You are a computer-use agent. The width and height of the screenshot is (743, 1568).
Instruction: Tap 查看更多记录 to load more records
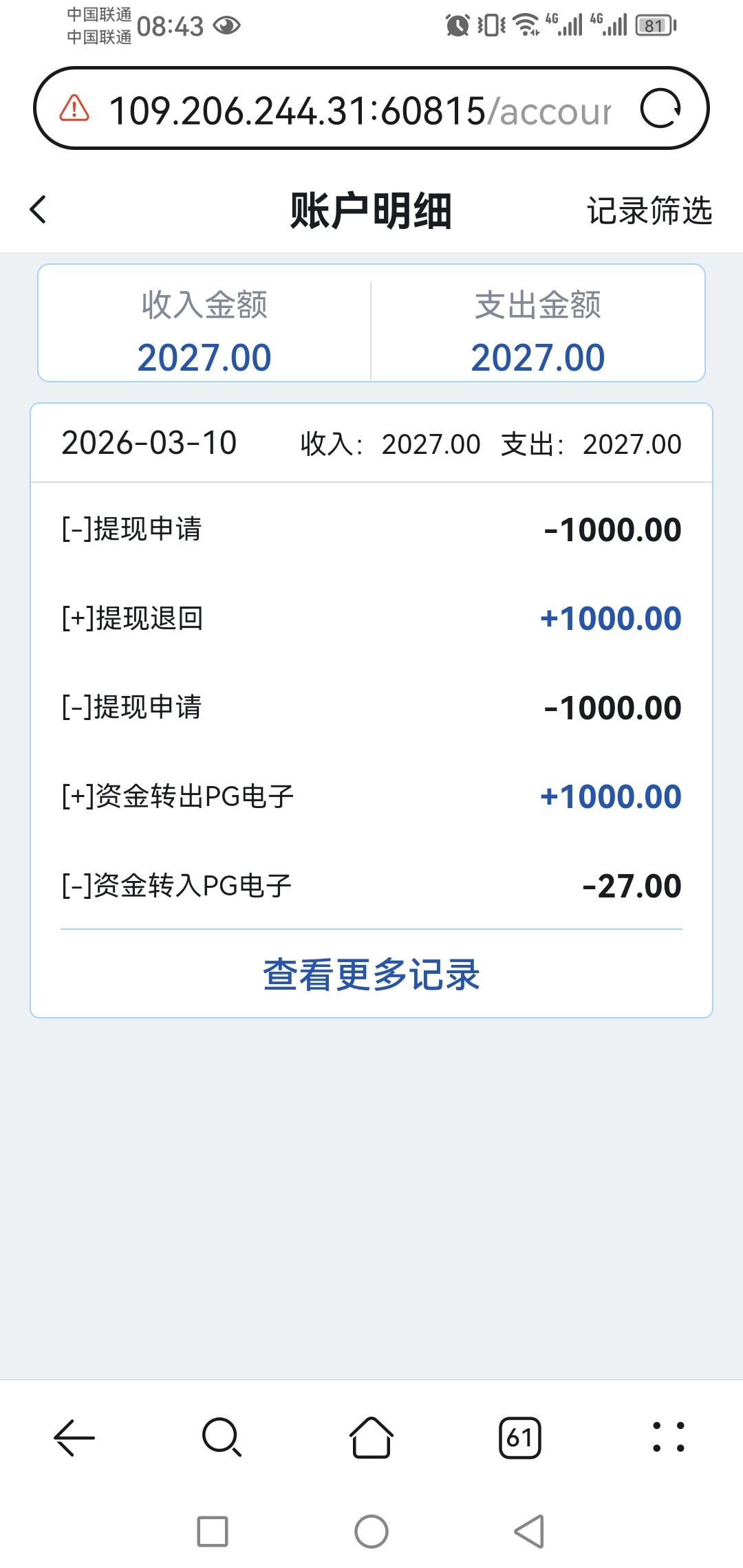(x=371, y=974)
